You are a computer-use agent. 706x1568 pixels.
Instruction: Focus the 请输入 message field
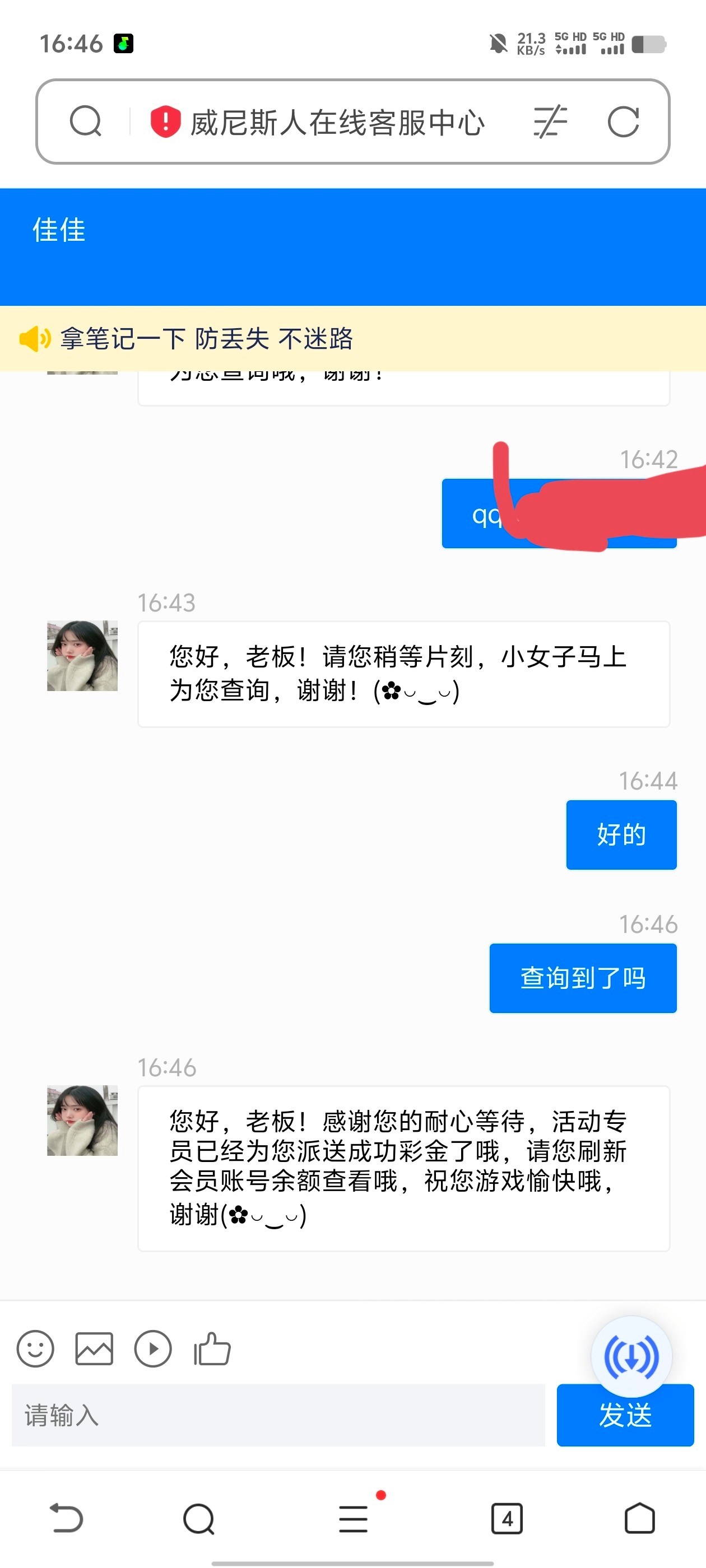coord(278,1415)
